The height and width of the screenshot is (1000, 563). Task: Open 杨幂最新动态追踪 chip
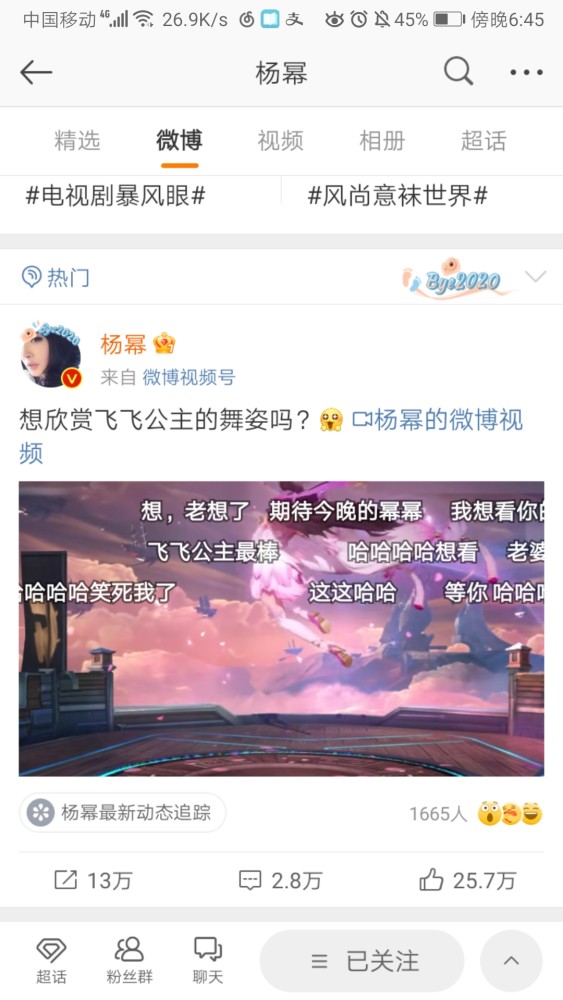(122, 812)
